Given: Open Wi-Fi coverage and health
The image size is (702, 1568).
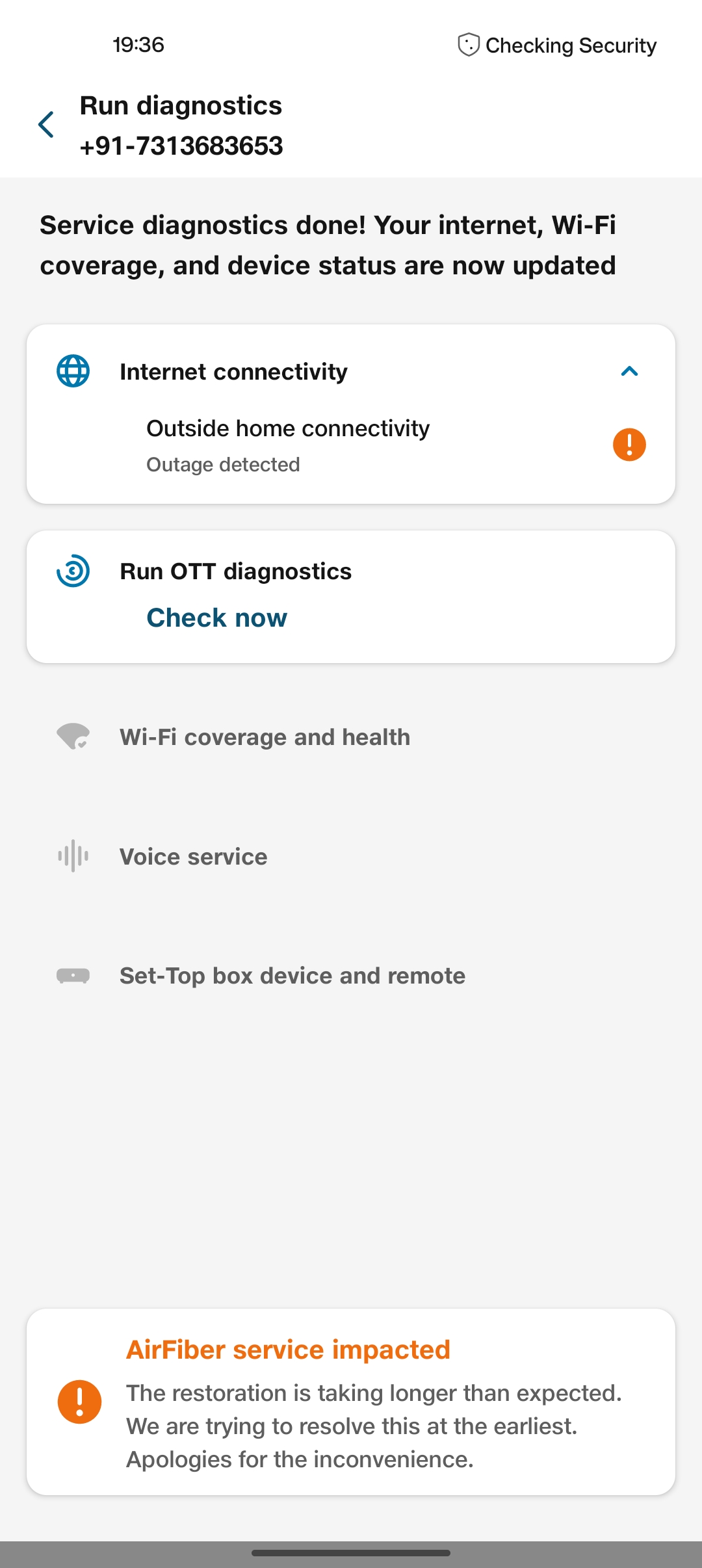Looking at the screenshot, I should click(x=265, y=737).
